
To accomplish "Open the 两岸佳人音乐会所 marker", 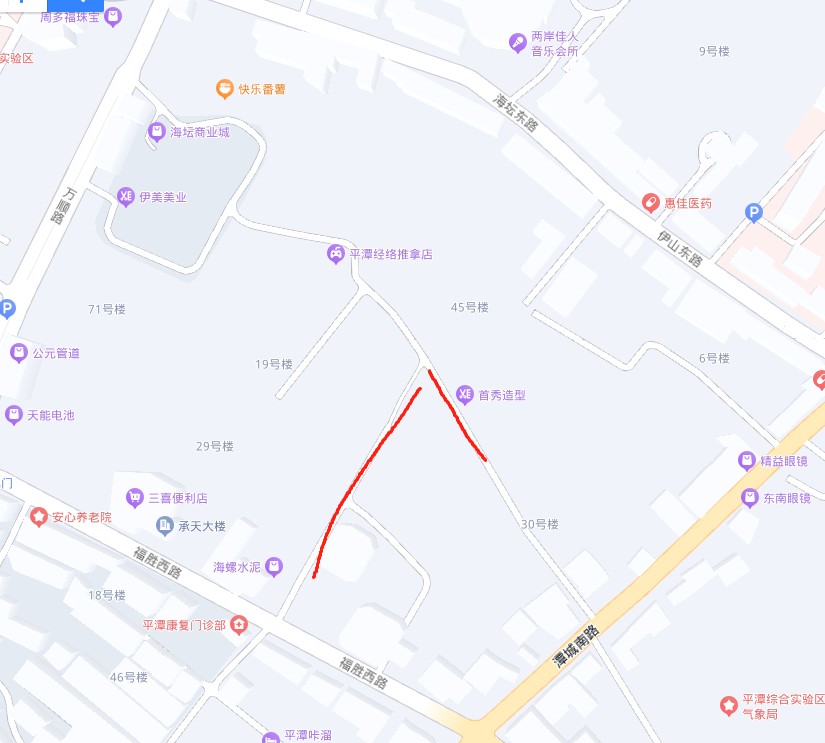I will (x=517, y=42).
